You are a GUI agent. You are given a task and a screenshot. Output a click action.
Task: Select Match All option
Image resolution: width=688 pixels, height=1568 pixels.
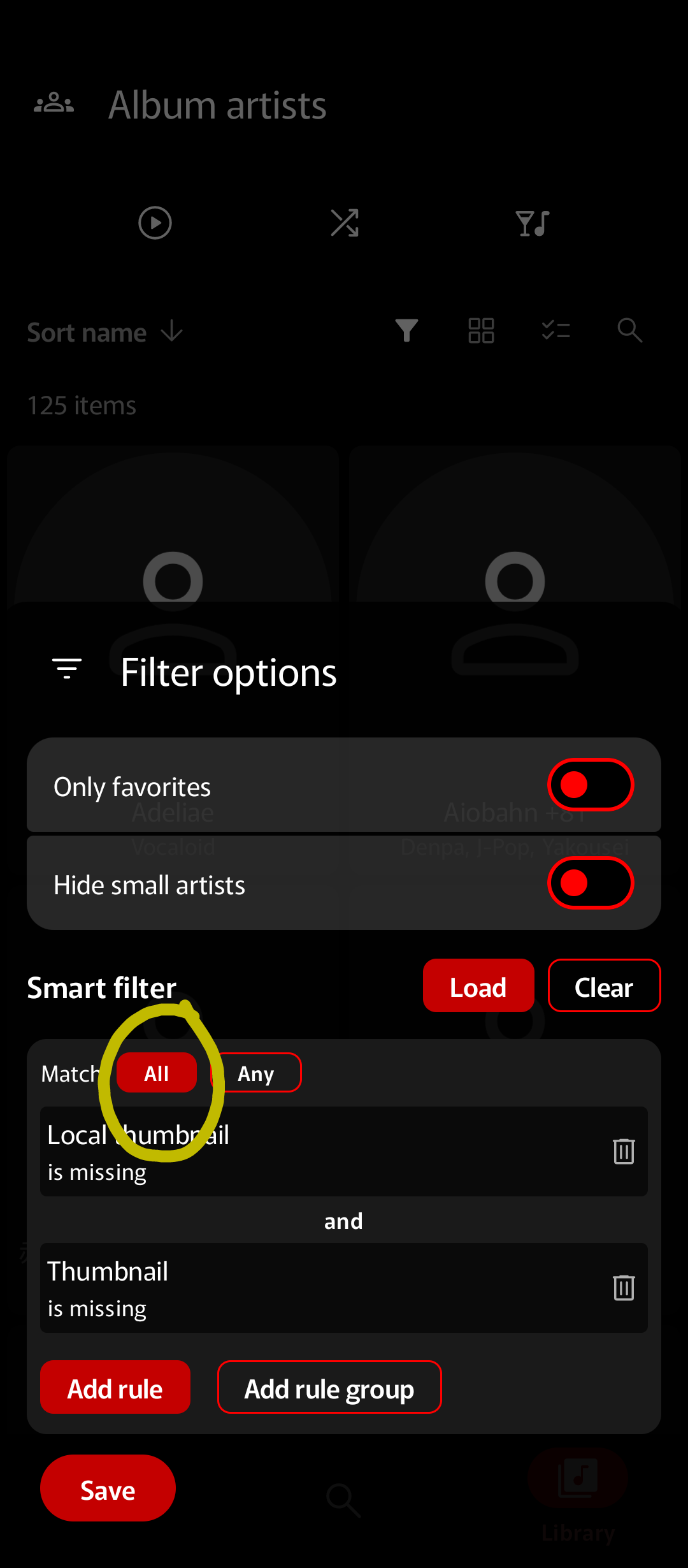tap(157, 1073)
